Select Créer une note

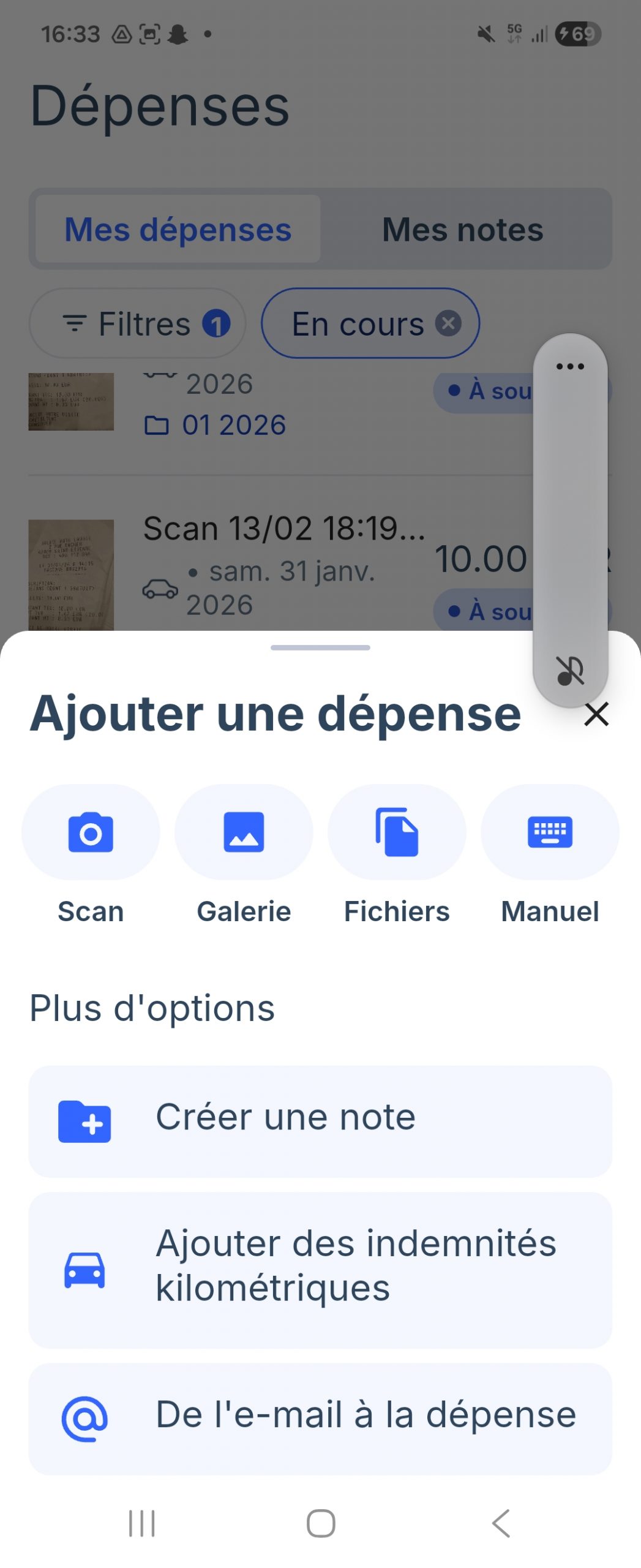coord(320,1120)
